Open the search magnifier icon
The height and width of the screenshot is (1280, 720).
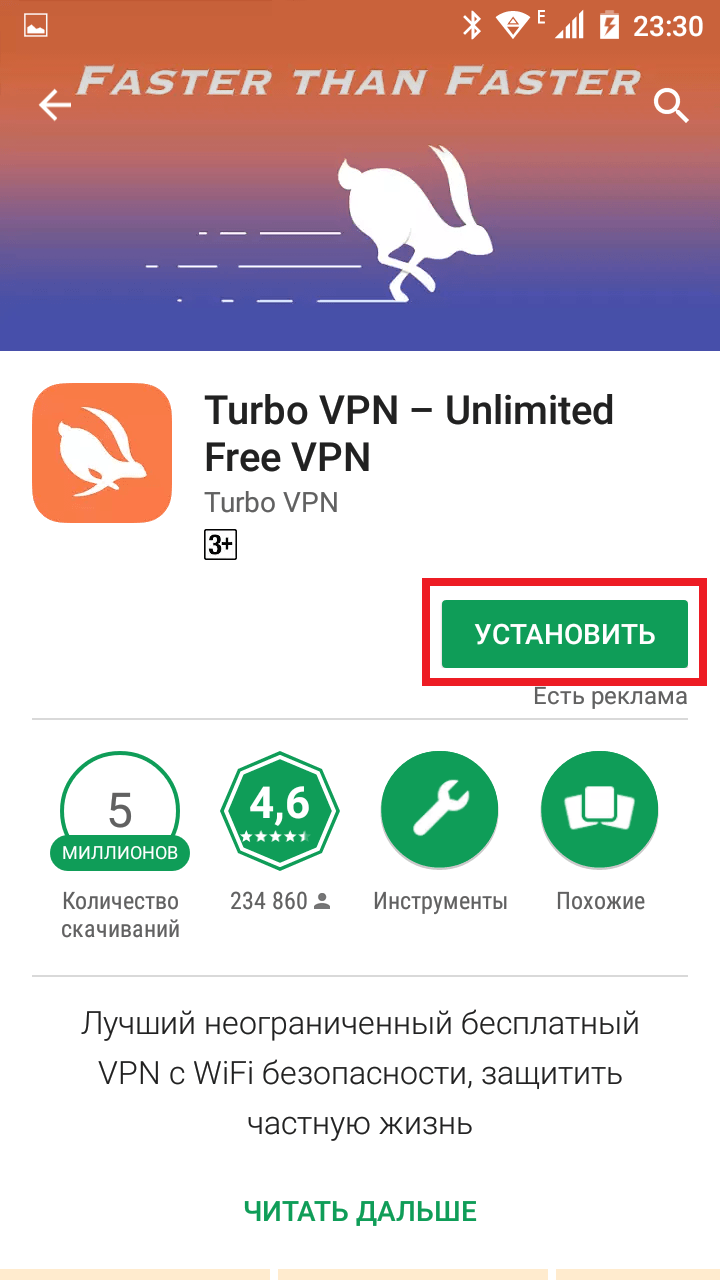(671, 105)
